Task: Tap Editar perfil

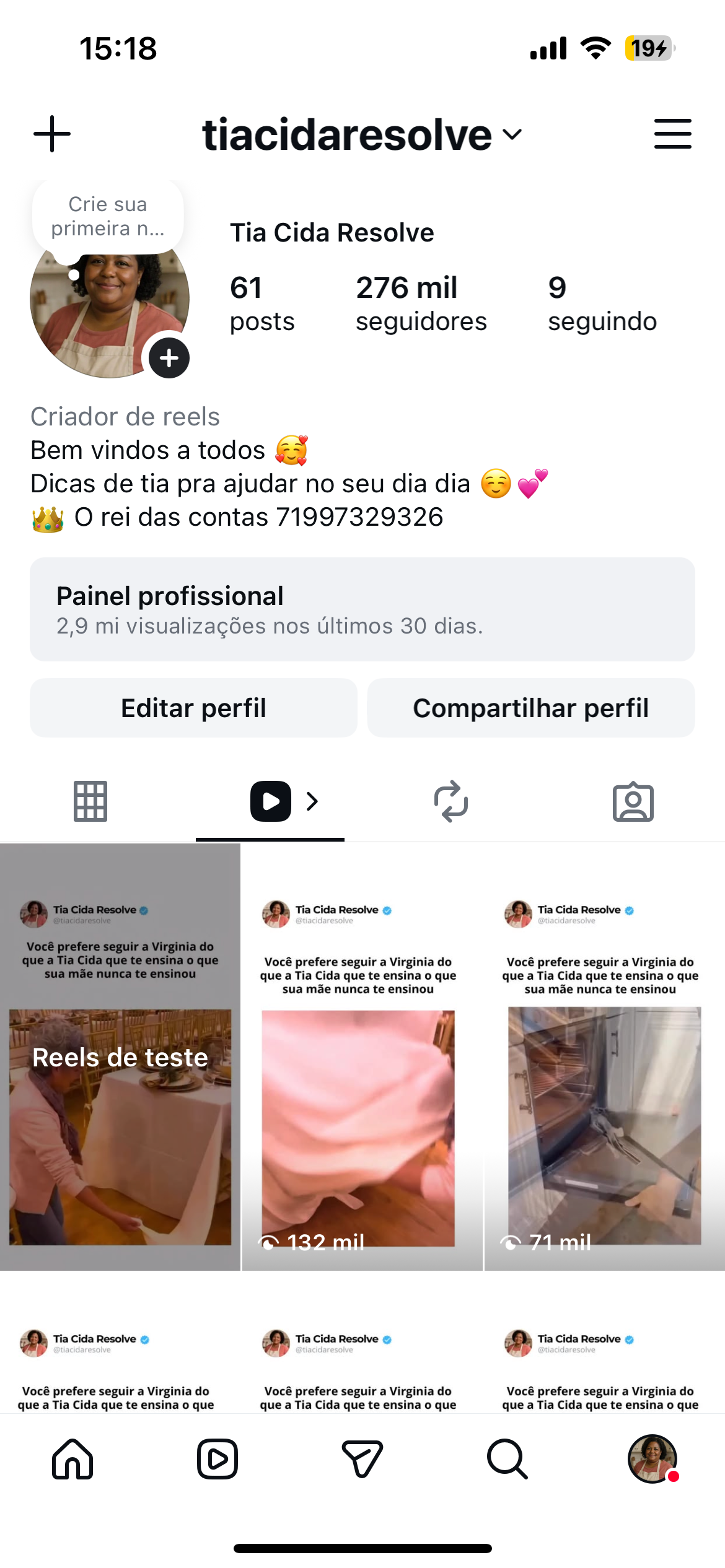Action: pos(193,708)
